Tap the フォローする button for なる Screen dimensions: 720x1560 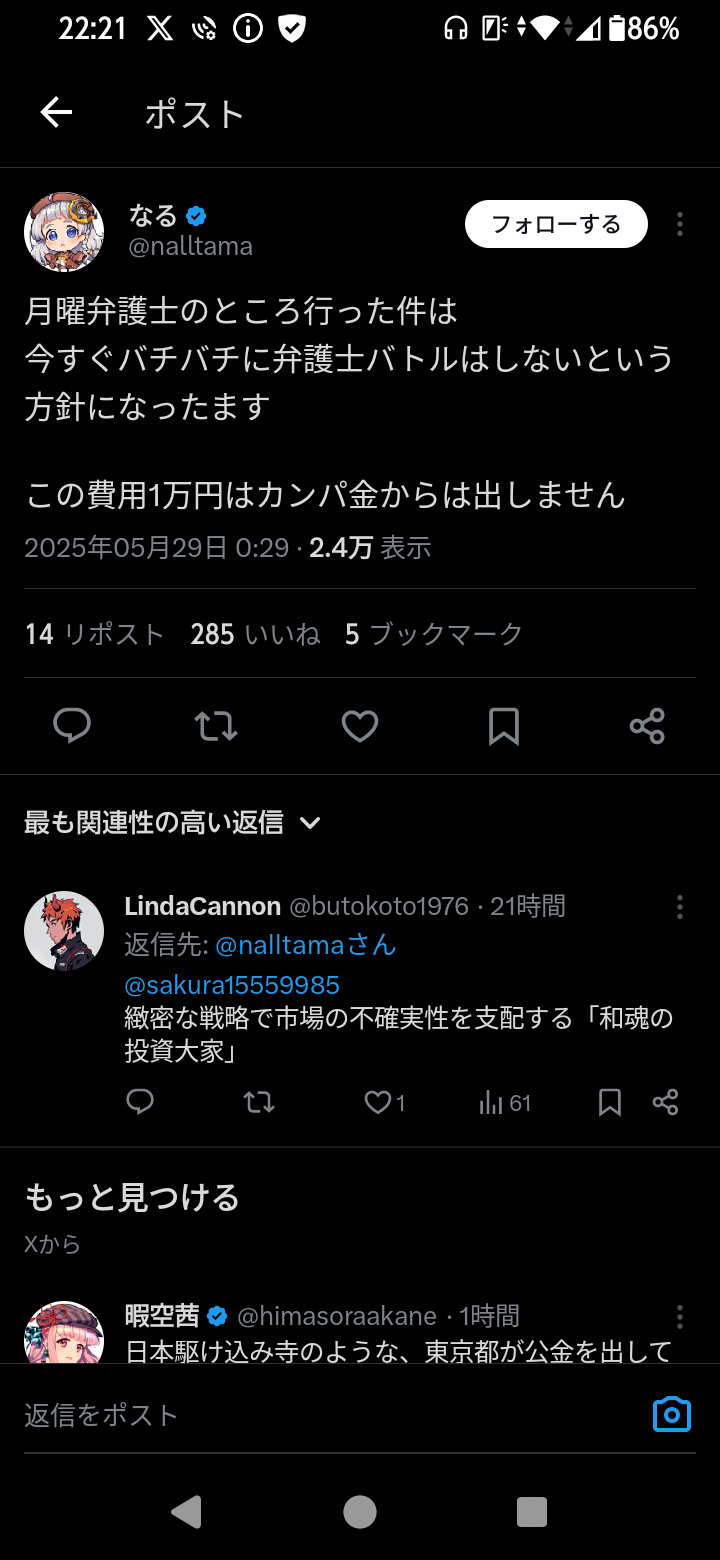556,224
